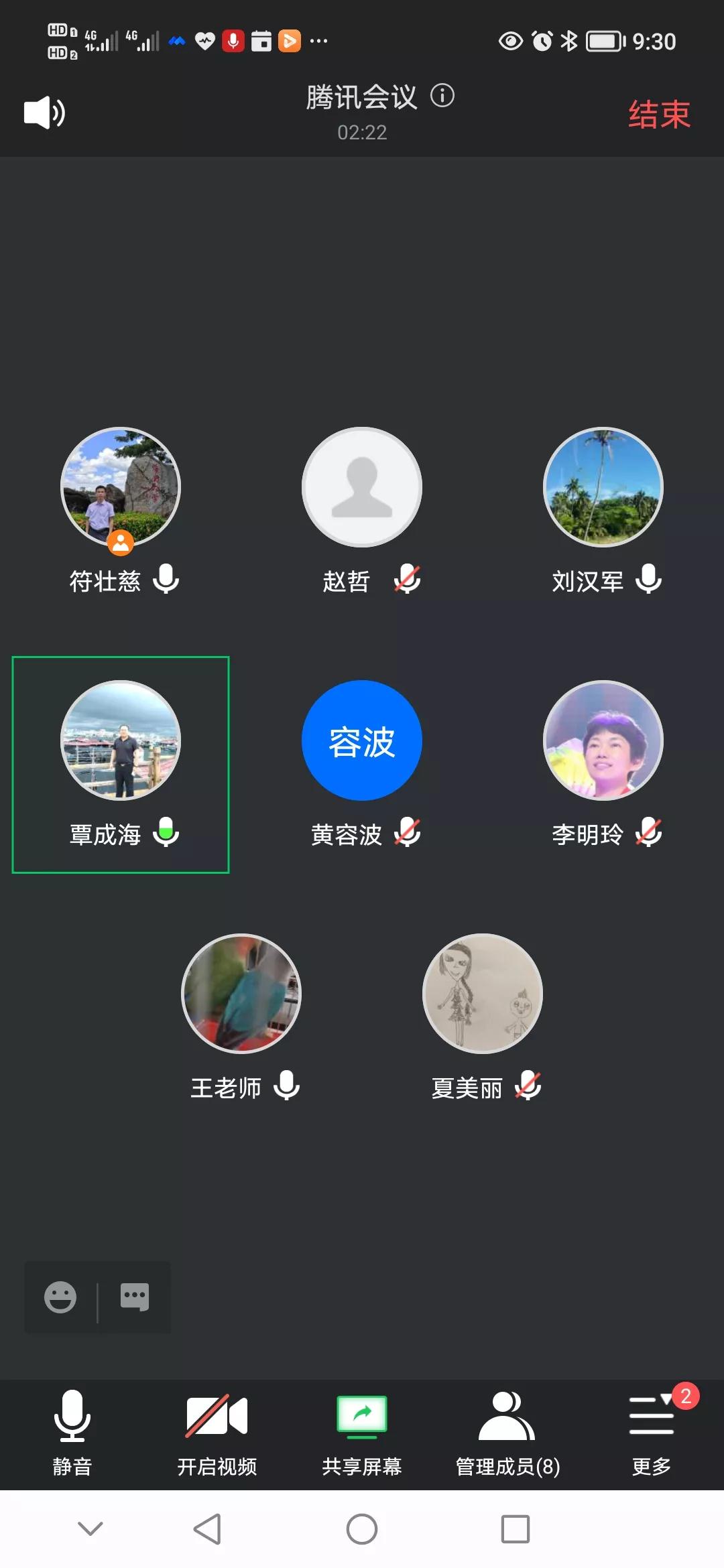This screenshot has height=1568, width=724.
Task: Turn on camera via 开启视频
Action: [x=217, y=1432]
